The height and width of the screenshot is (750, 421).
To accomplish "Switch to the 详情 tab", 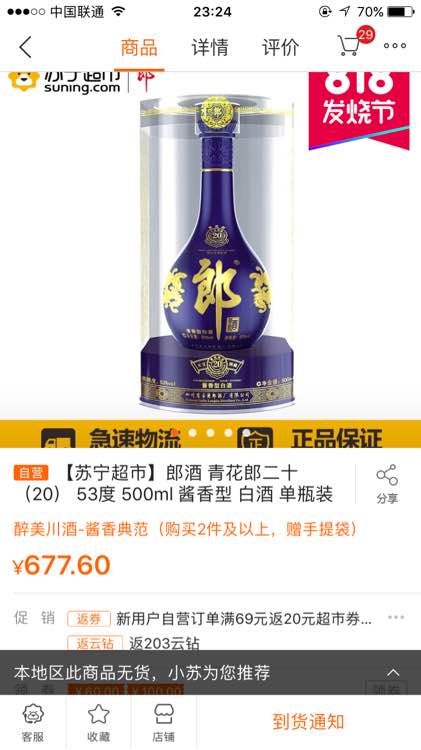I will tap(210, 47).
